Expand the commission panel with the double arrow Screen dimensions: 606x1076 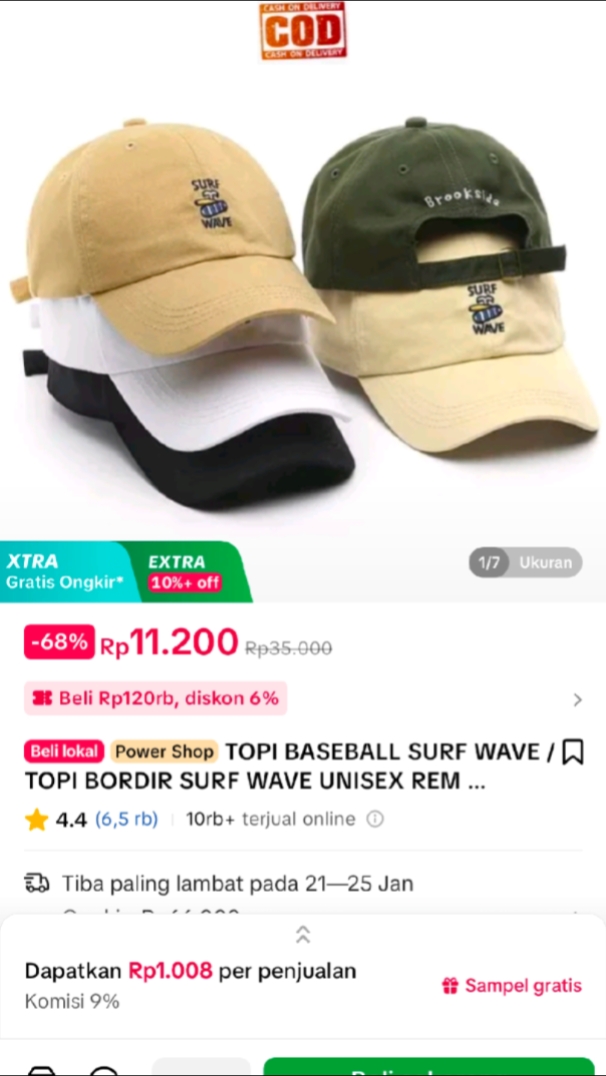[x=303, y=934]
